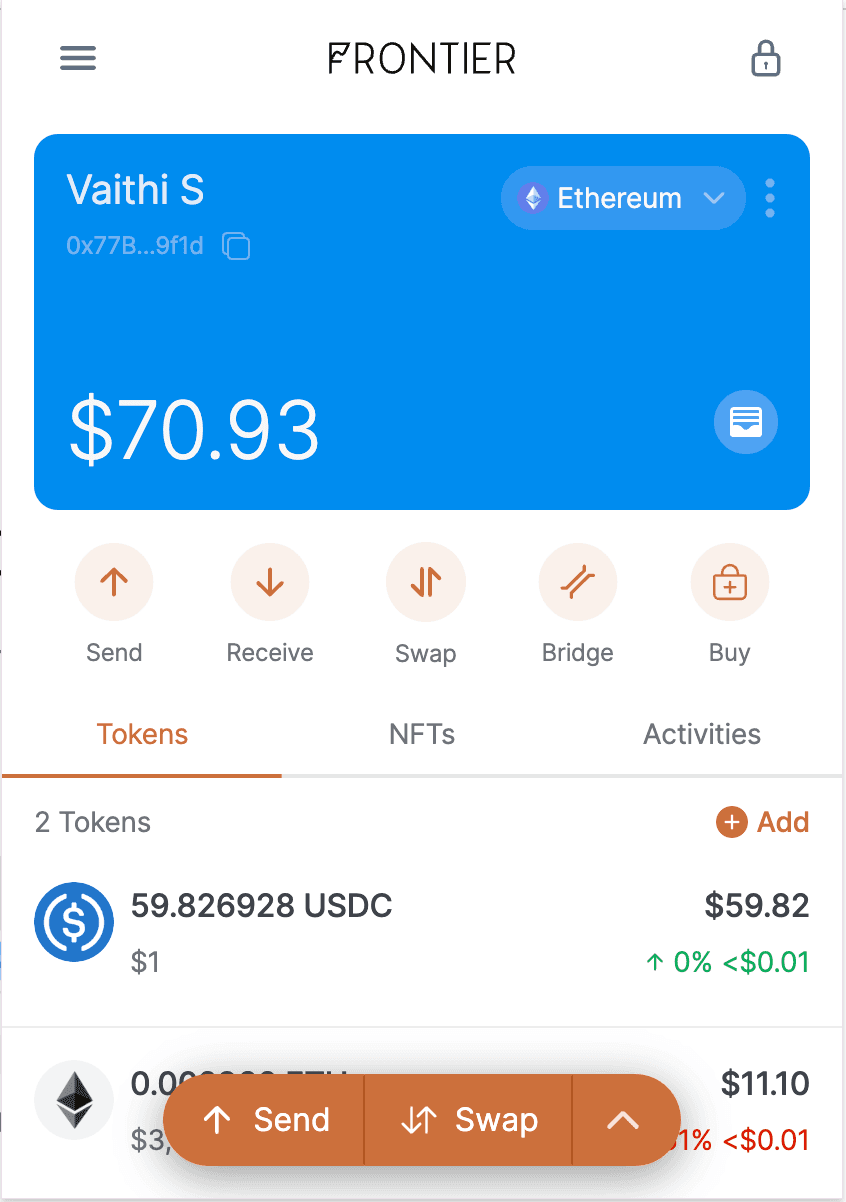
Task: Open the Swap icon below the balance card
Action: (425, 581)
